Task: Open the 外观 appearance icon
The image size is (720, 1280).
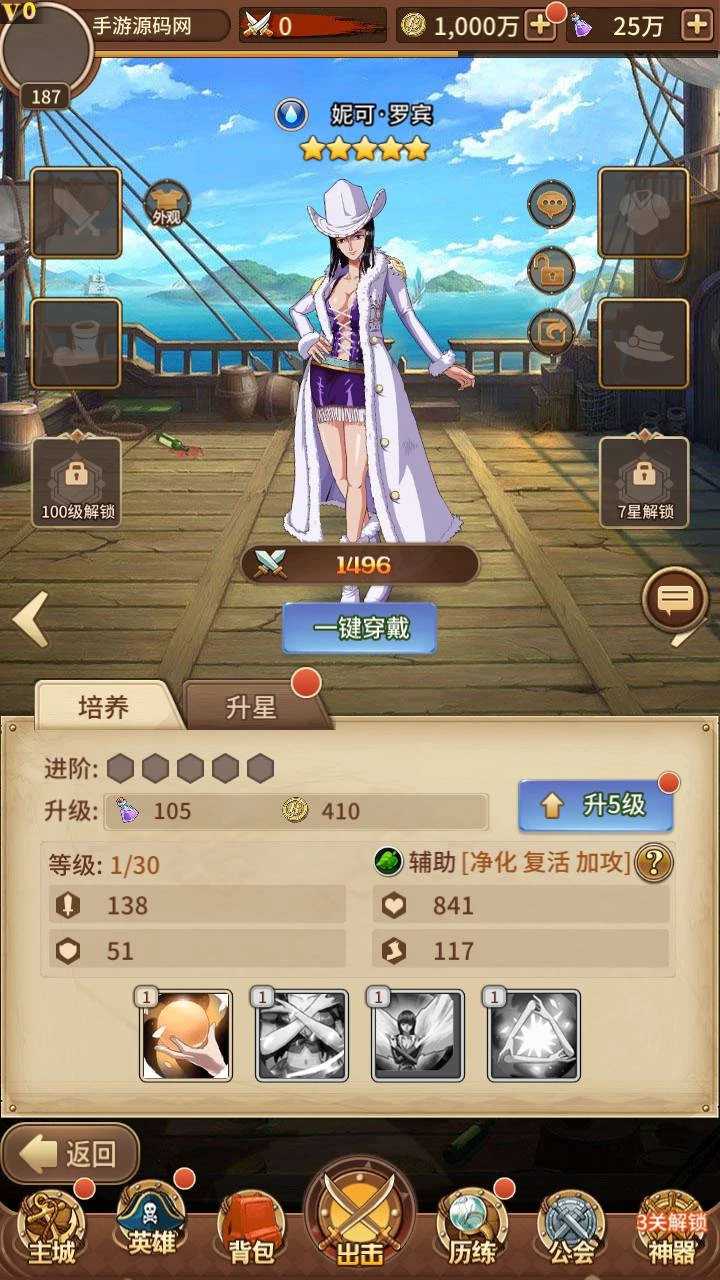Action: [x=167, y=205]
